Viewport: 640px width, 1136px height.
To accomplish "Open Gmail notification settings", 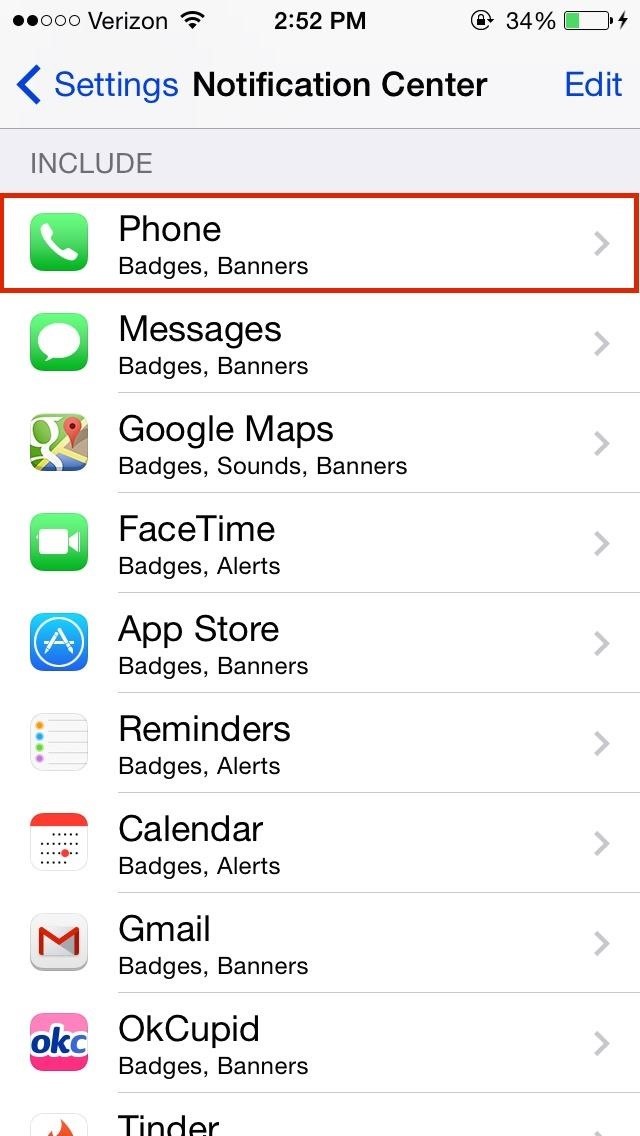I will (320, 943).
